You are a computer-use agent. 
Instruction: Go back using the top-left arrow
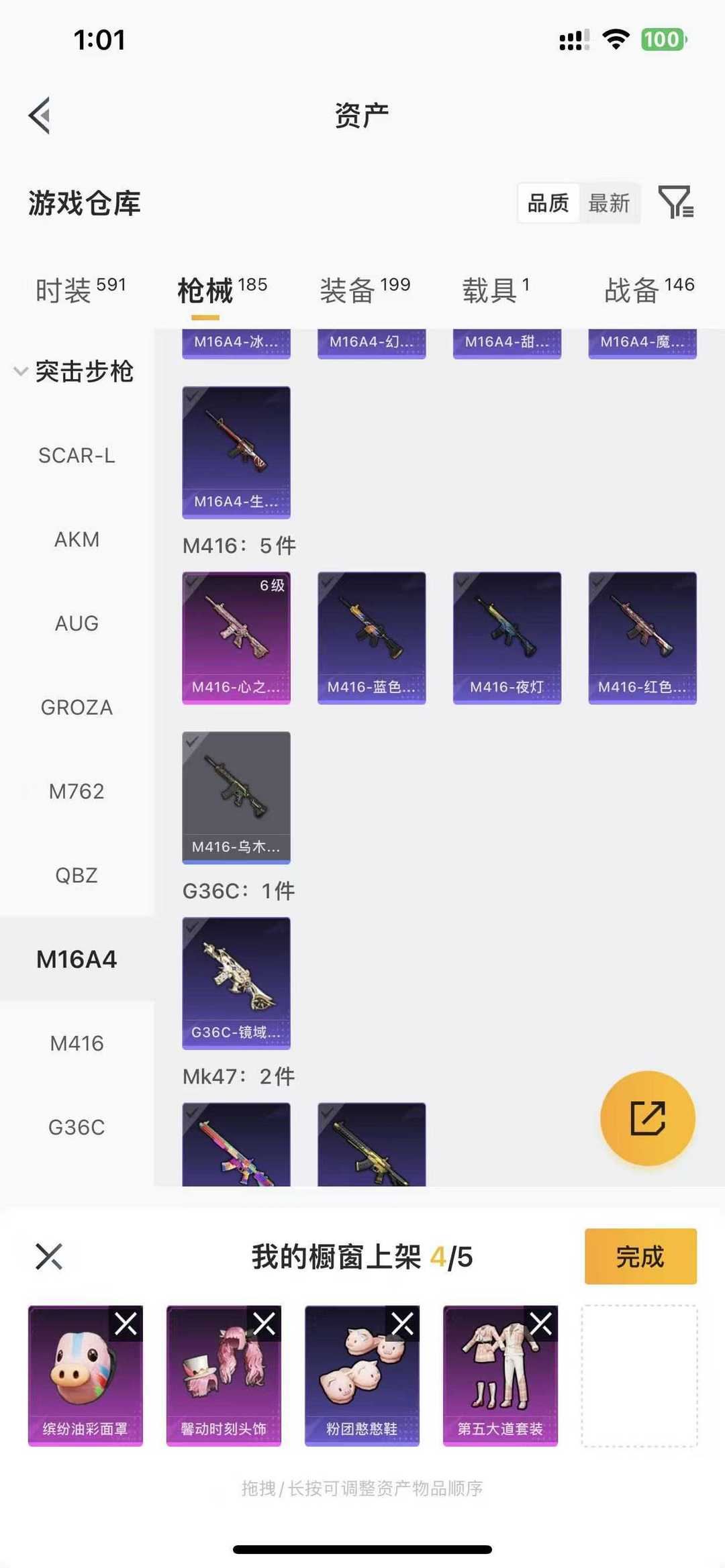point(40,115)
